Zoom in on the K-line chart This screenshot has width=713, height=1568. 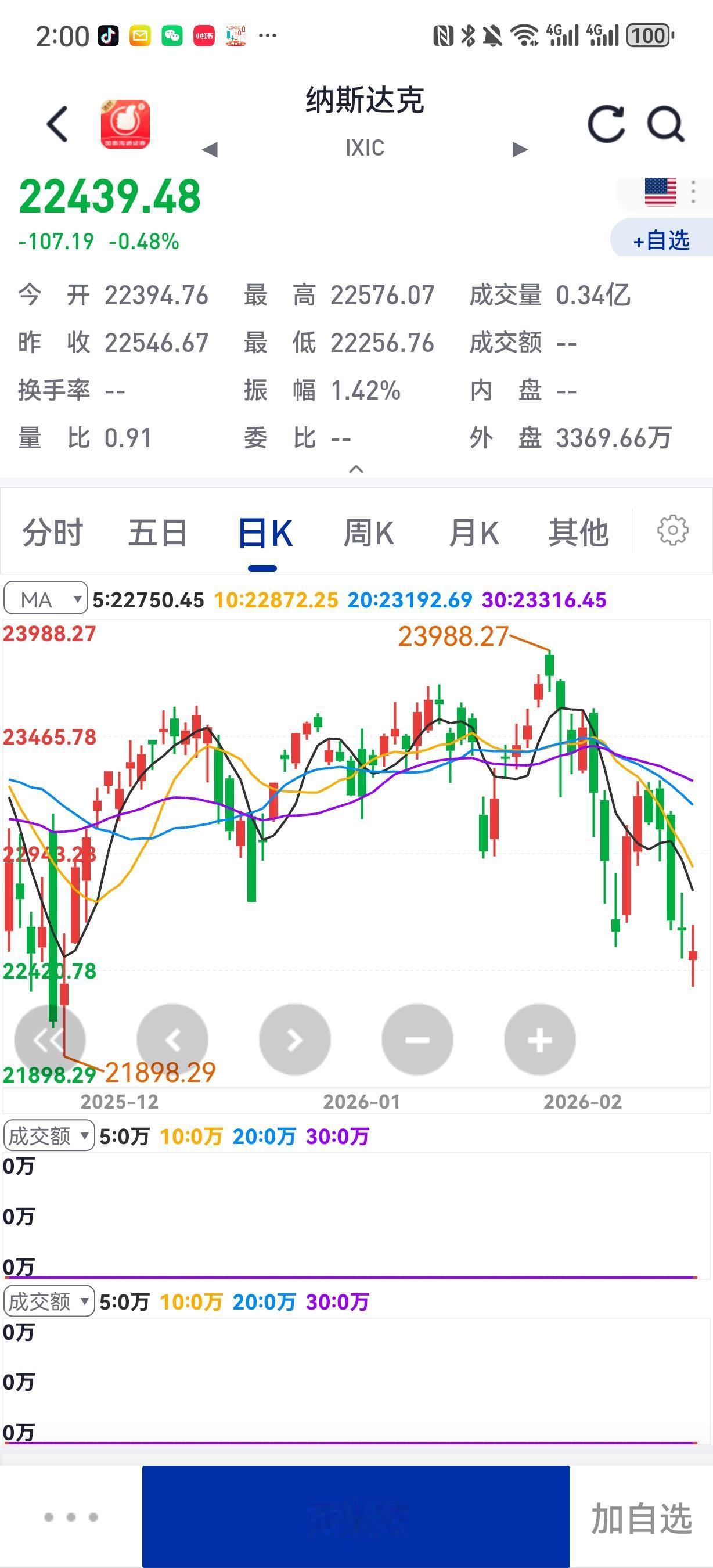click(x=539, y=1040)
